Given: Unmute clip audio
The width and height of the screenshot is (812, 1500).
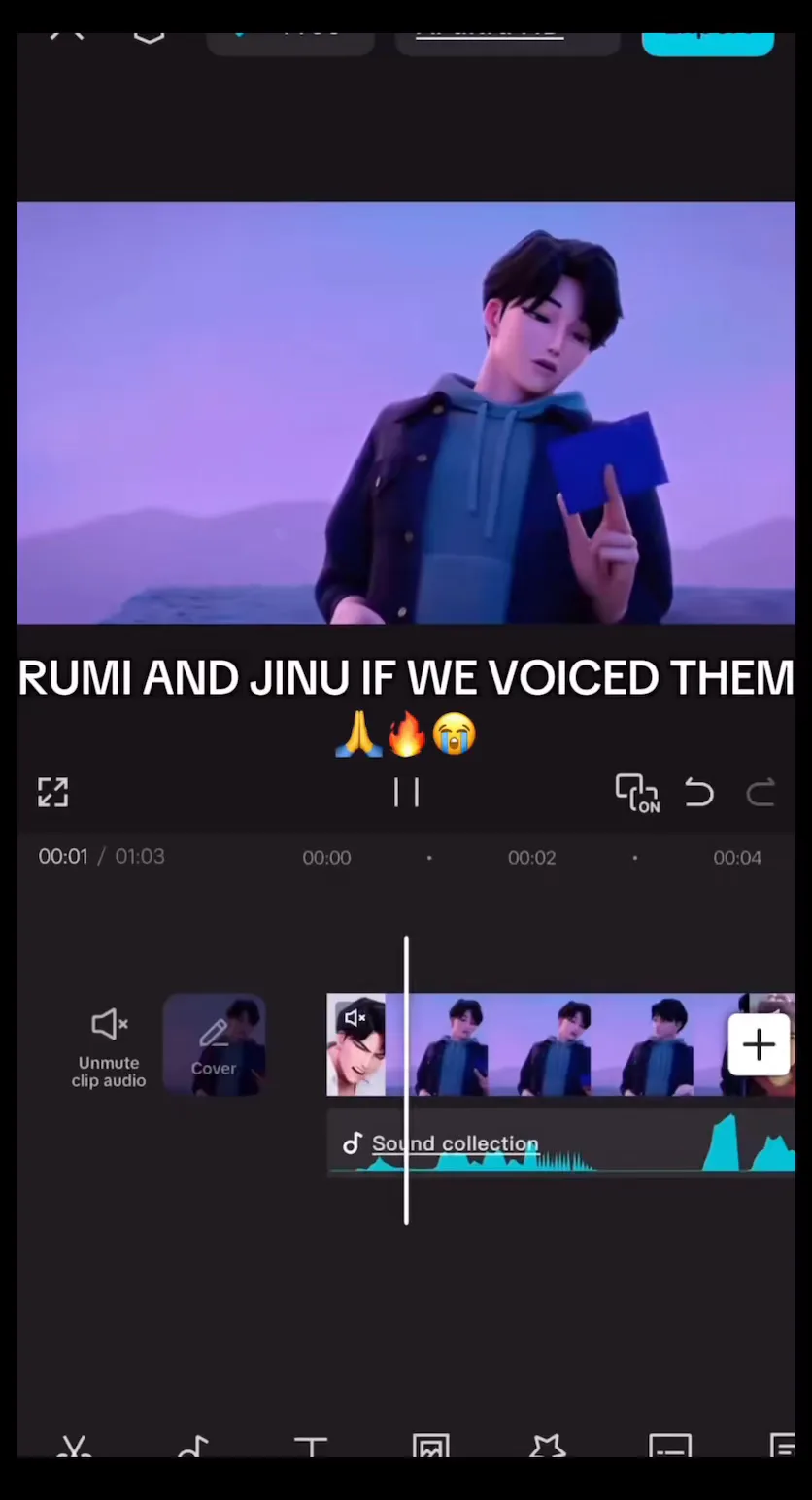Looking at the screenshot, I should (x=109, y=1046).
